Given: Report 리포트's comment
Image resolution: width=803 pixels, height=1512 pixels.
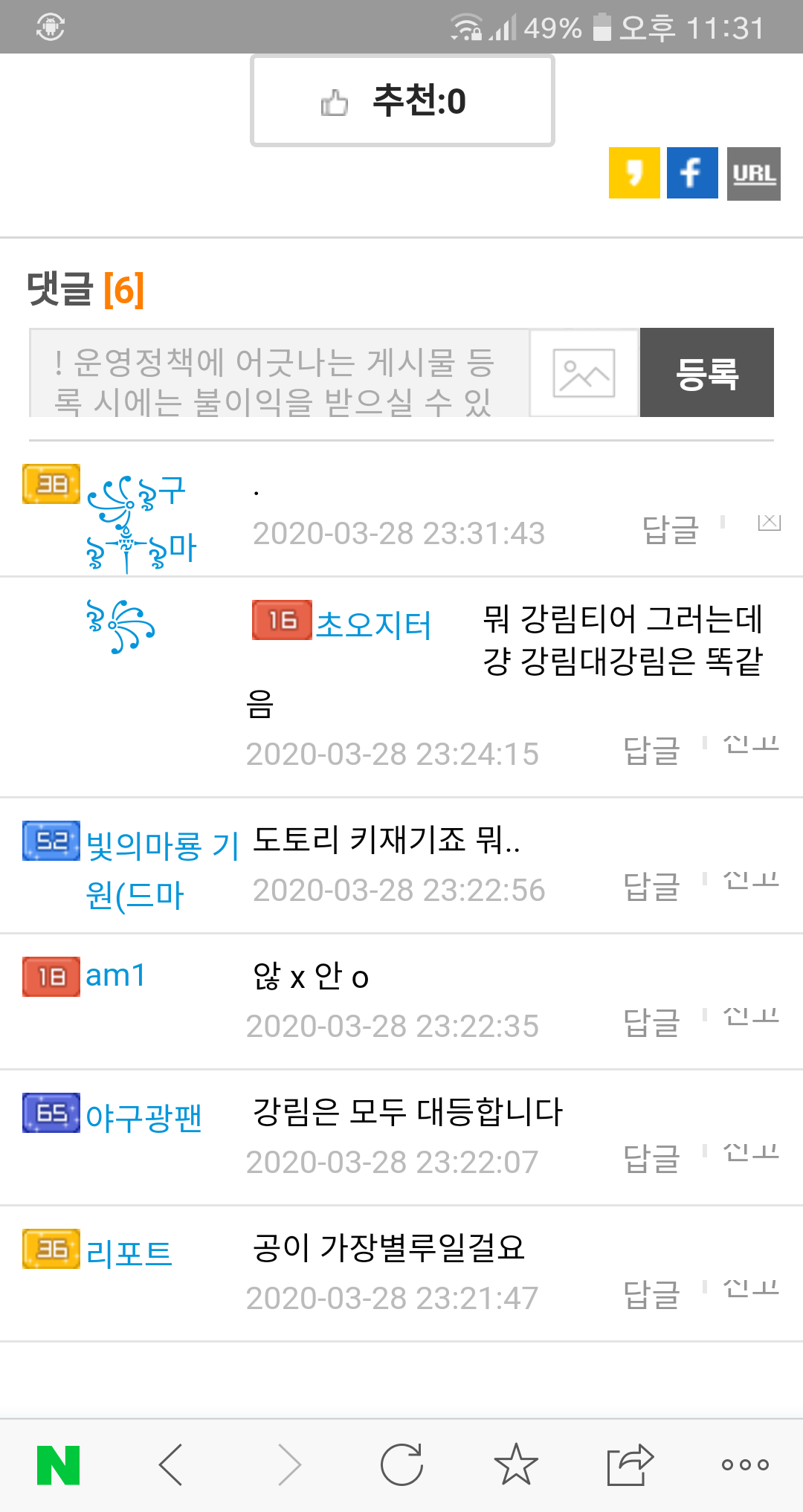Looking at the screenshot, I should 751,1288.
